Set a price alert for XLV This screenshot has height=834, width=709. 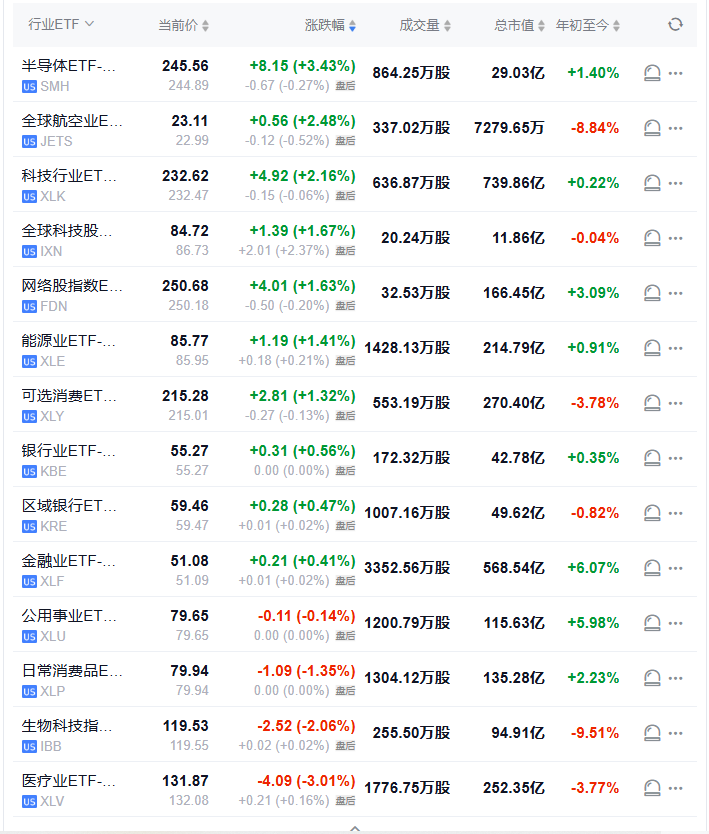click(652, 788)
